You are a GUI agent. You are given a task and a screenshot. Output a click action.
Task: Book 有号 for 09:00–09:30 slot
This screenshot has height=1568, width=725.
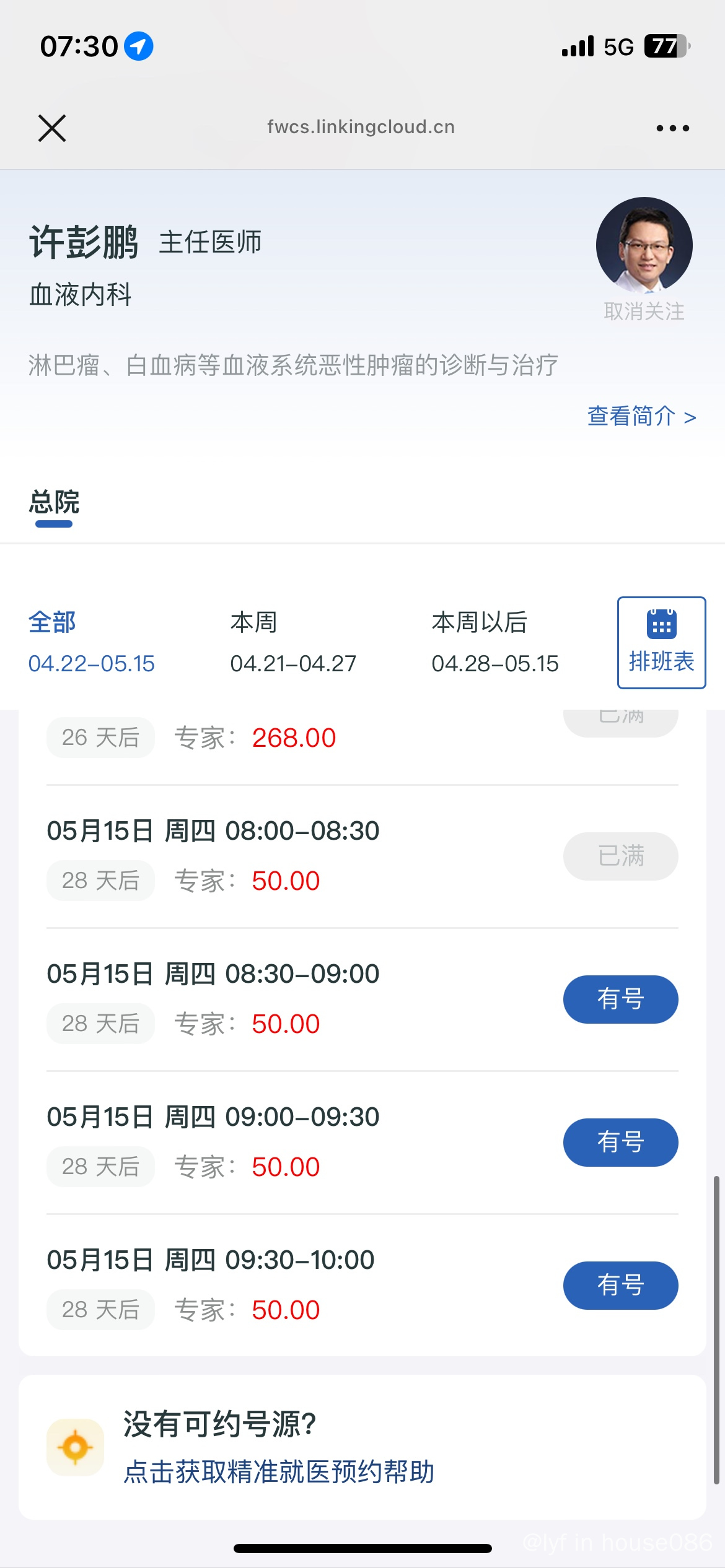620,1142
